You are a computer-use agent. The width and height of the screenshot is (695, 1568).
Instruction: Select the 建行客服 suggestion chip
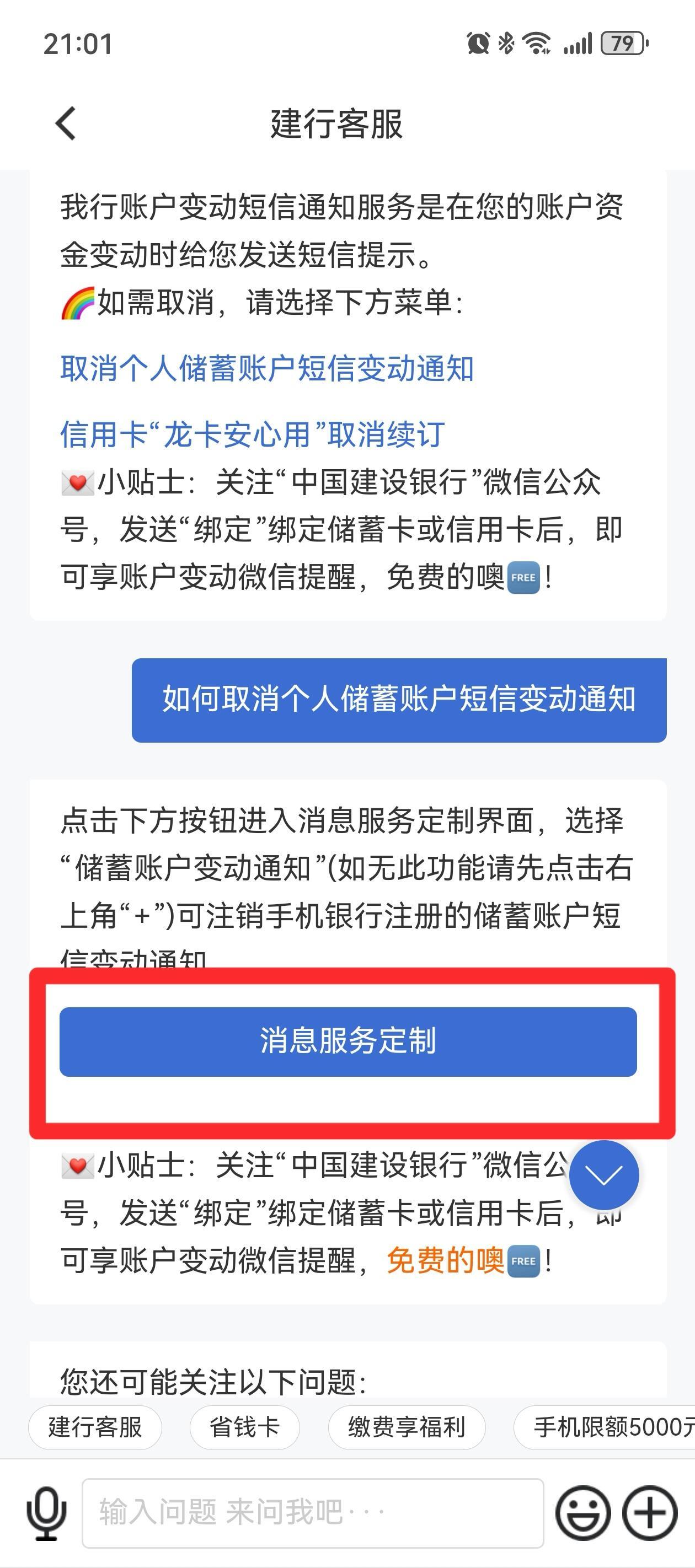pos(95,1427)
